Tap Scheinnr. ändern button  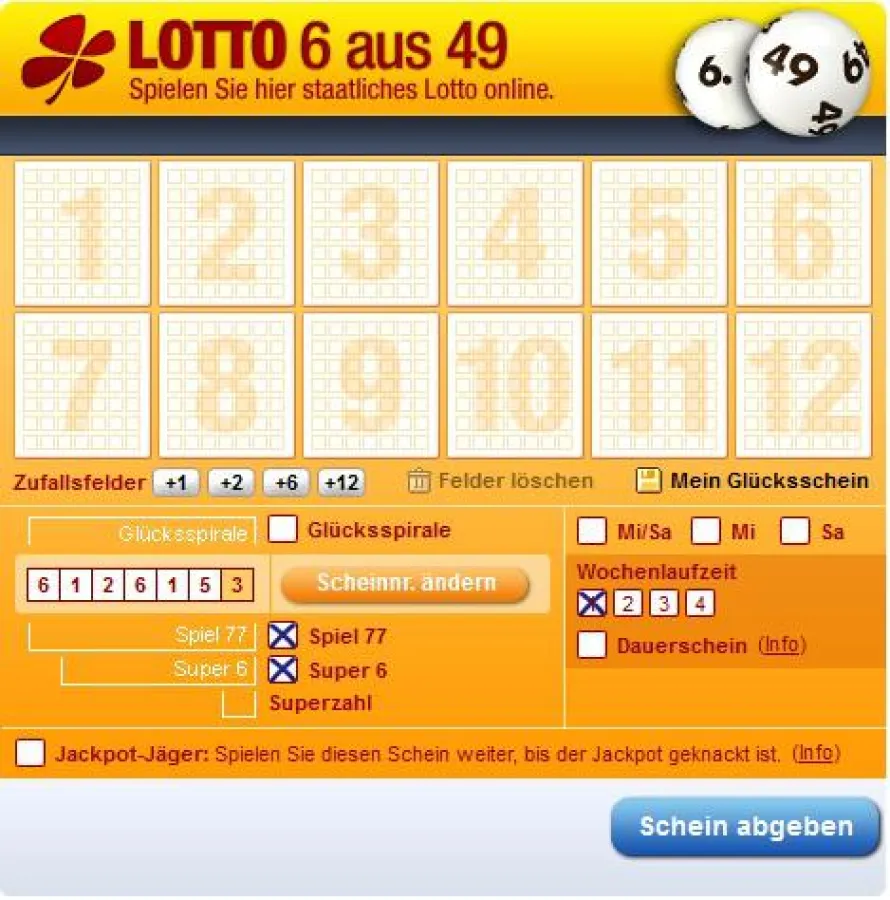pyautogui.click(x=405, y=584)
